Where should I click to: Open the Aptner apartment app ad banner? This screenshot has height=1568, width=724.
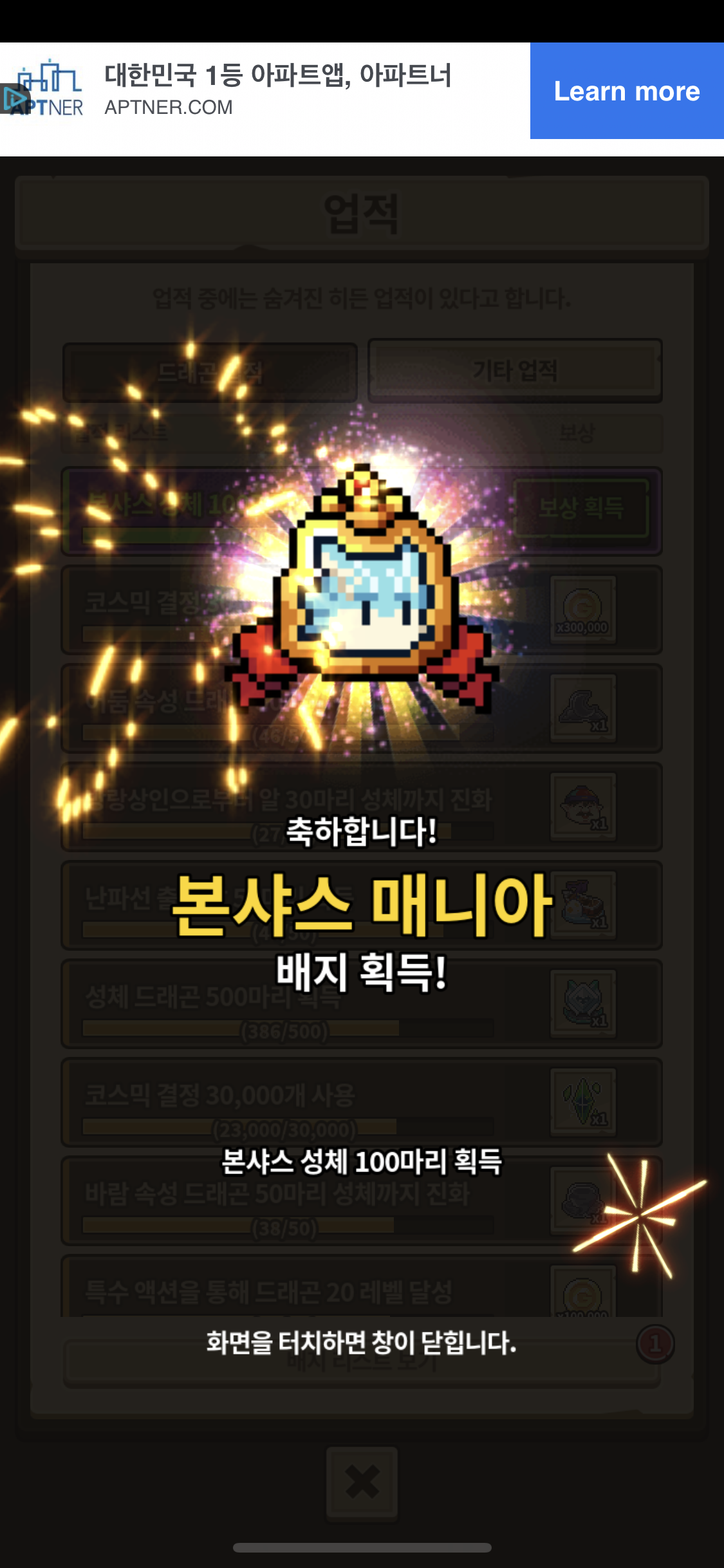pos(277,91)
